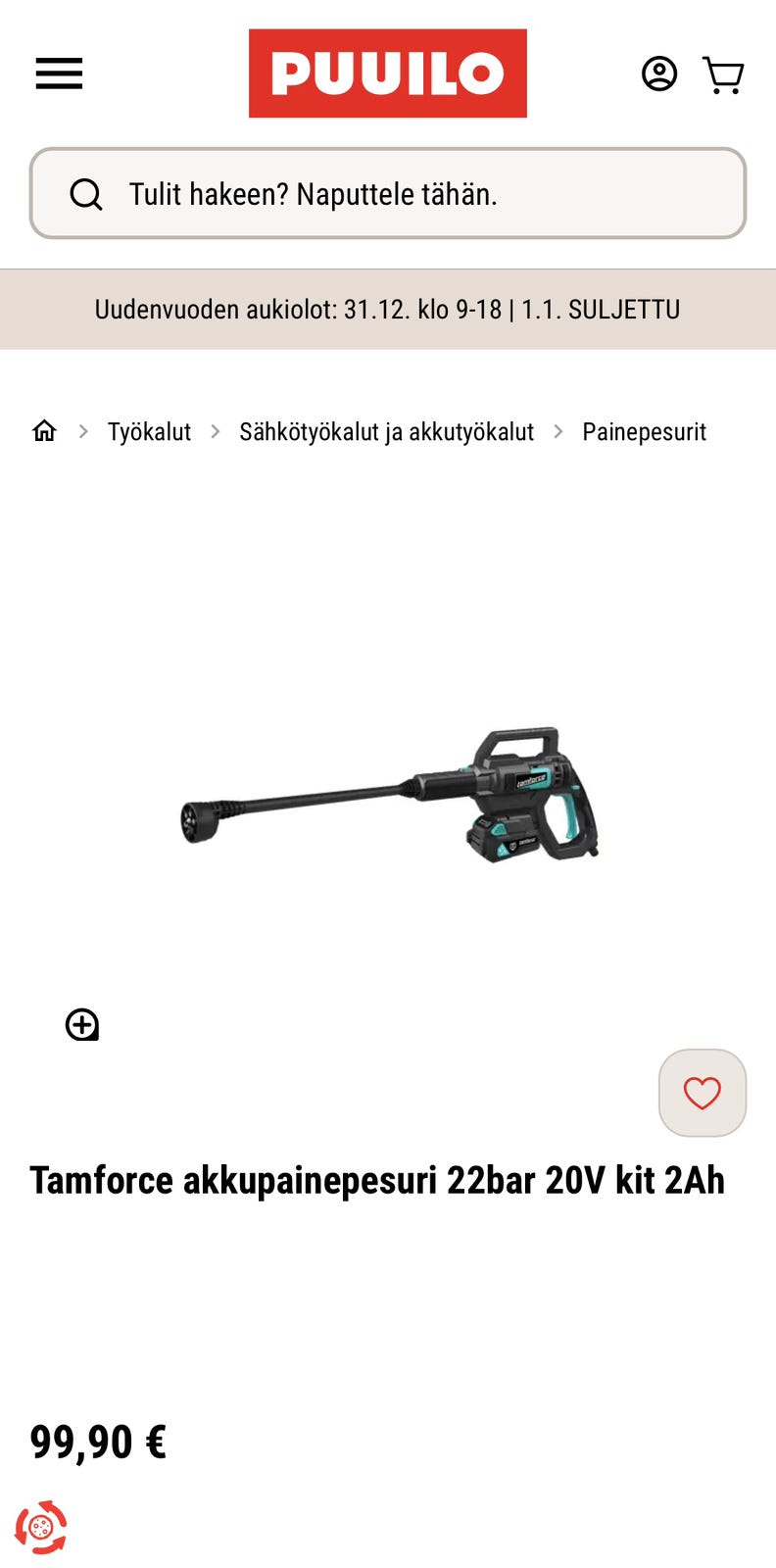Click the zoom-in icon under the product image

(x=82, y=1025)
